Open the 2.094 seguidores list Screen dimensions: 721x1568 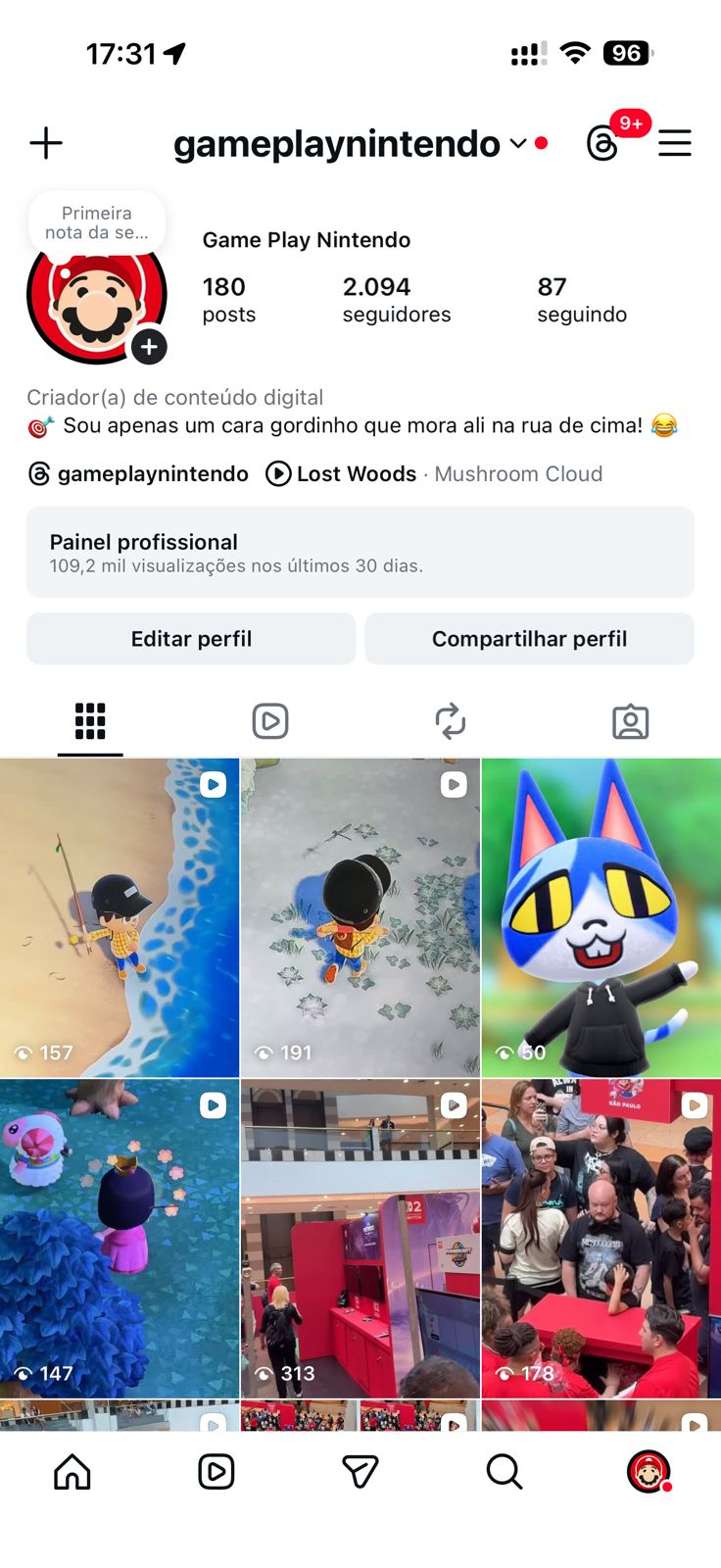click(396, 300)
